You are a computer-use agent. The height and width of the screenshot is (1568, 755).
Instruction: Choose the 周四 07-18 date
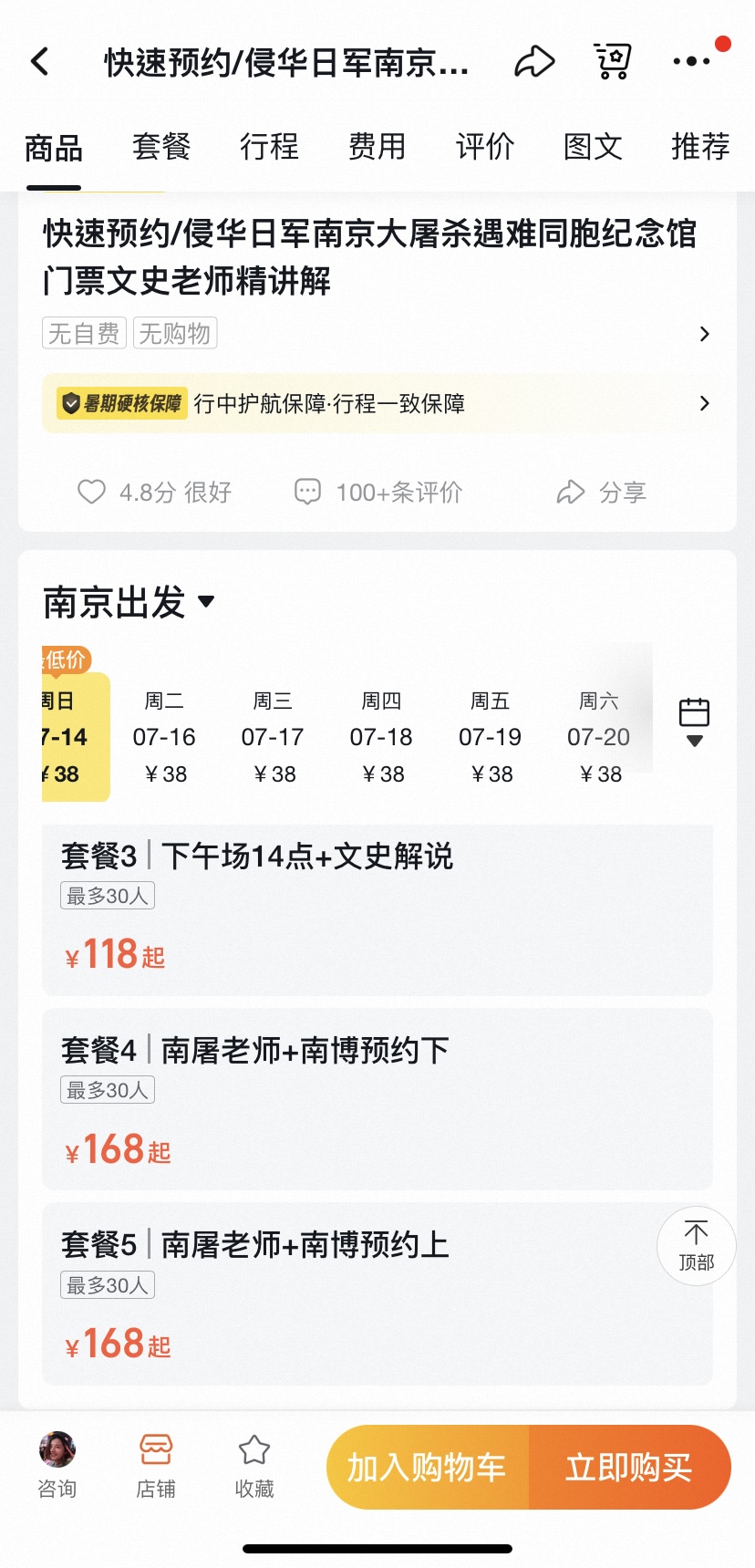[381, 737]
